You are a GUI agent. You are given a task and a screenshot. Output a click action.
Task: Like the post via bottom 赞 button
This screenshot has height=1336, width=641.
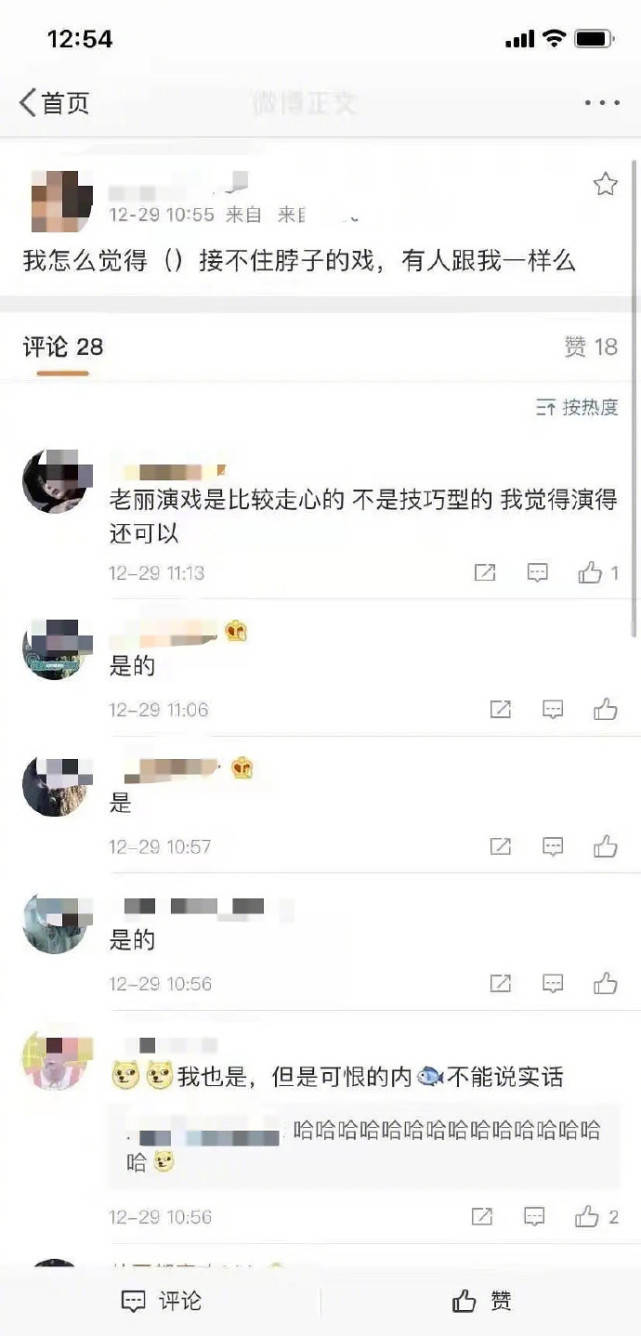[x=481, y=1301]
